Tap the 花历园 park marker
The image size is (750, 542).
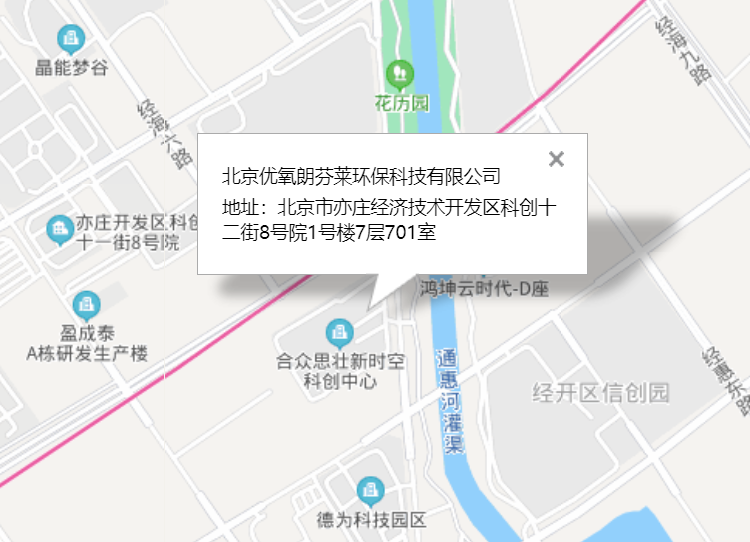(400, 73)
